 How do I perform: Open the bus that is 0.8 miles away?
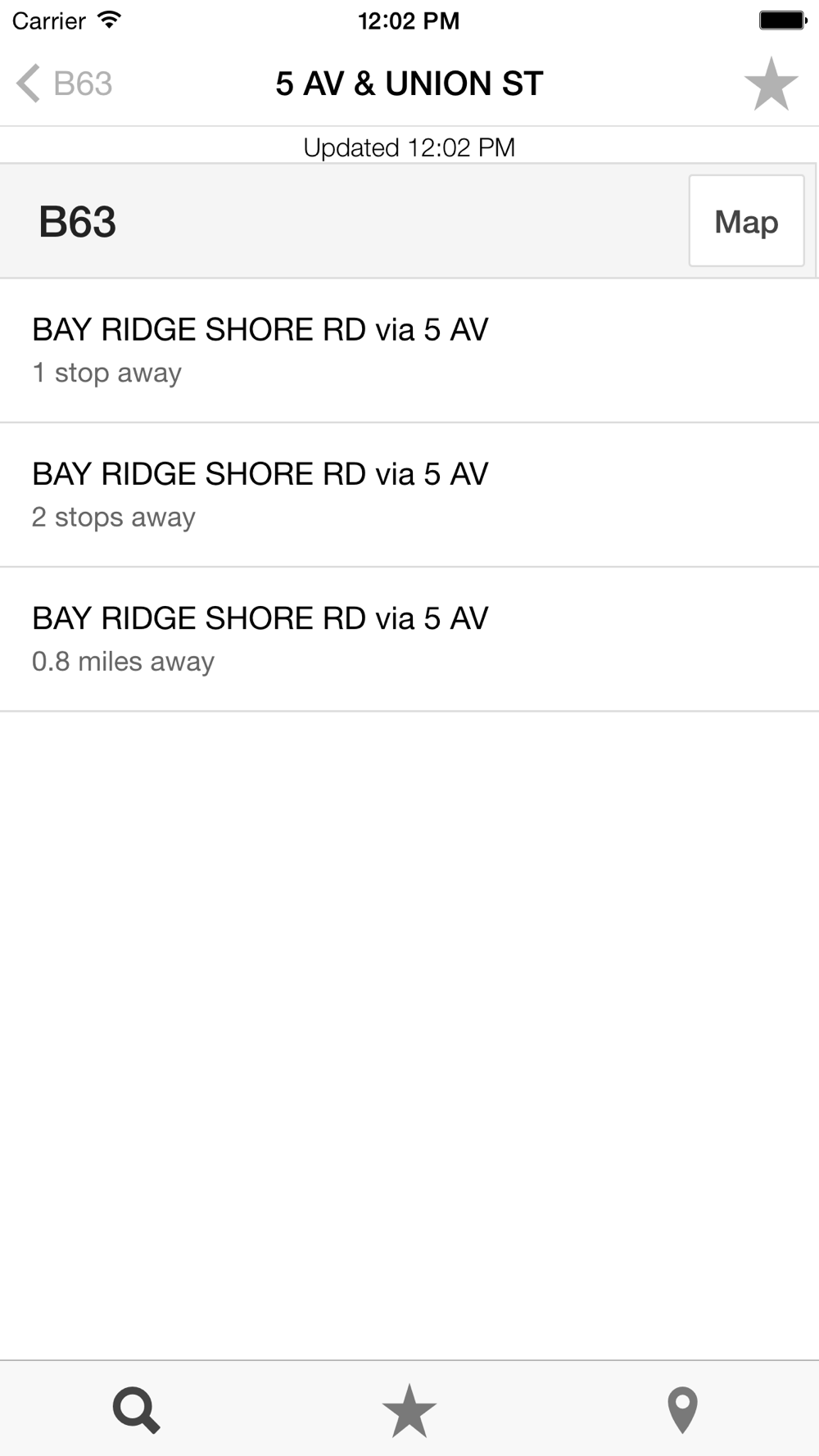(x=409, y=639)
